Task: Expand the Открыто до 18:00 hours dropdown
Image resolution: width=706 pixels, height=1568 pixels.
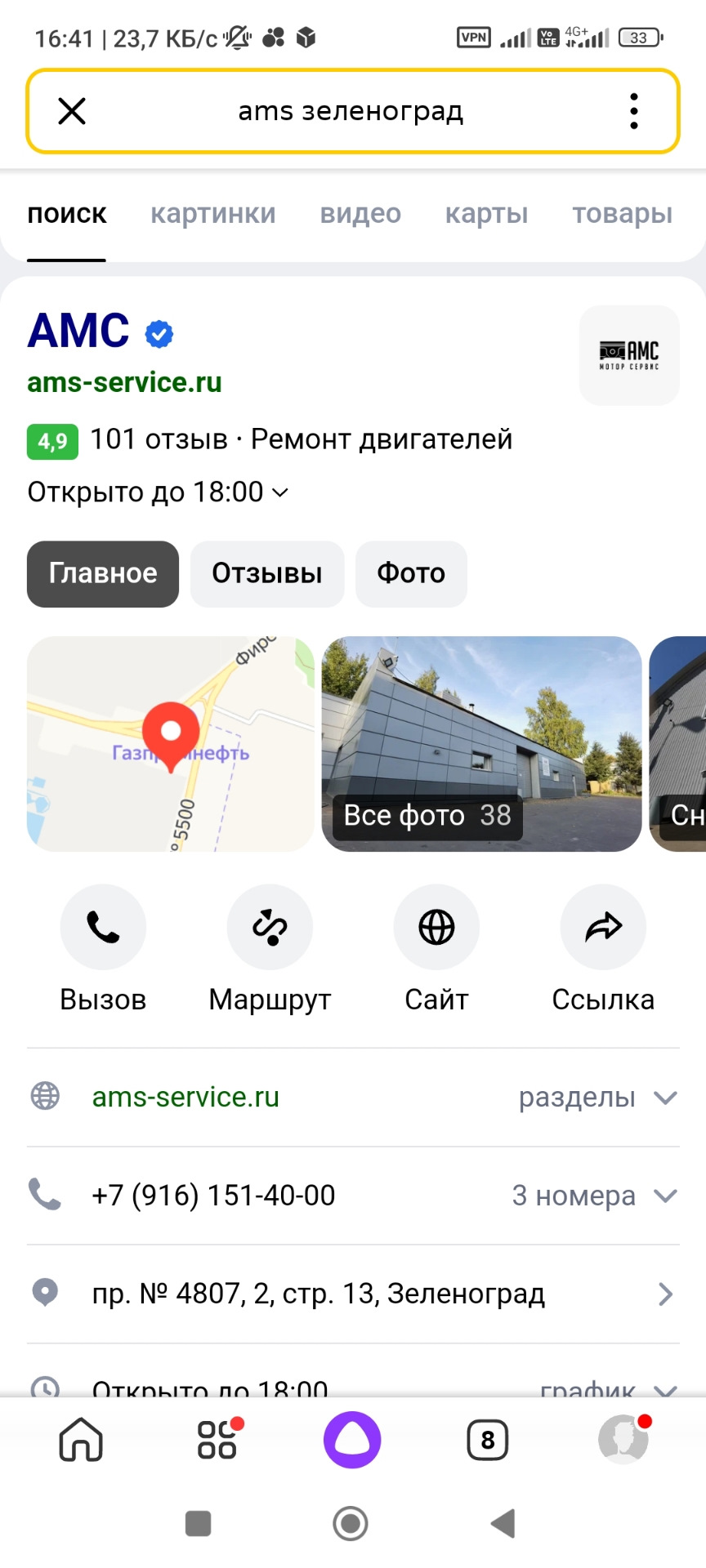Action: coord(159,492)
